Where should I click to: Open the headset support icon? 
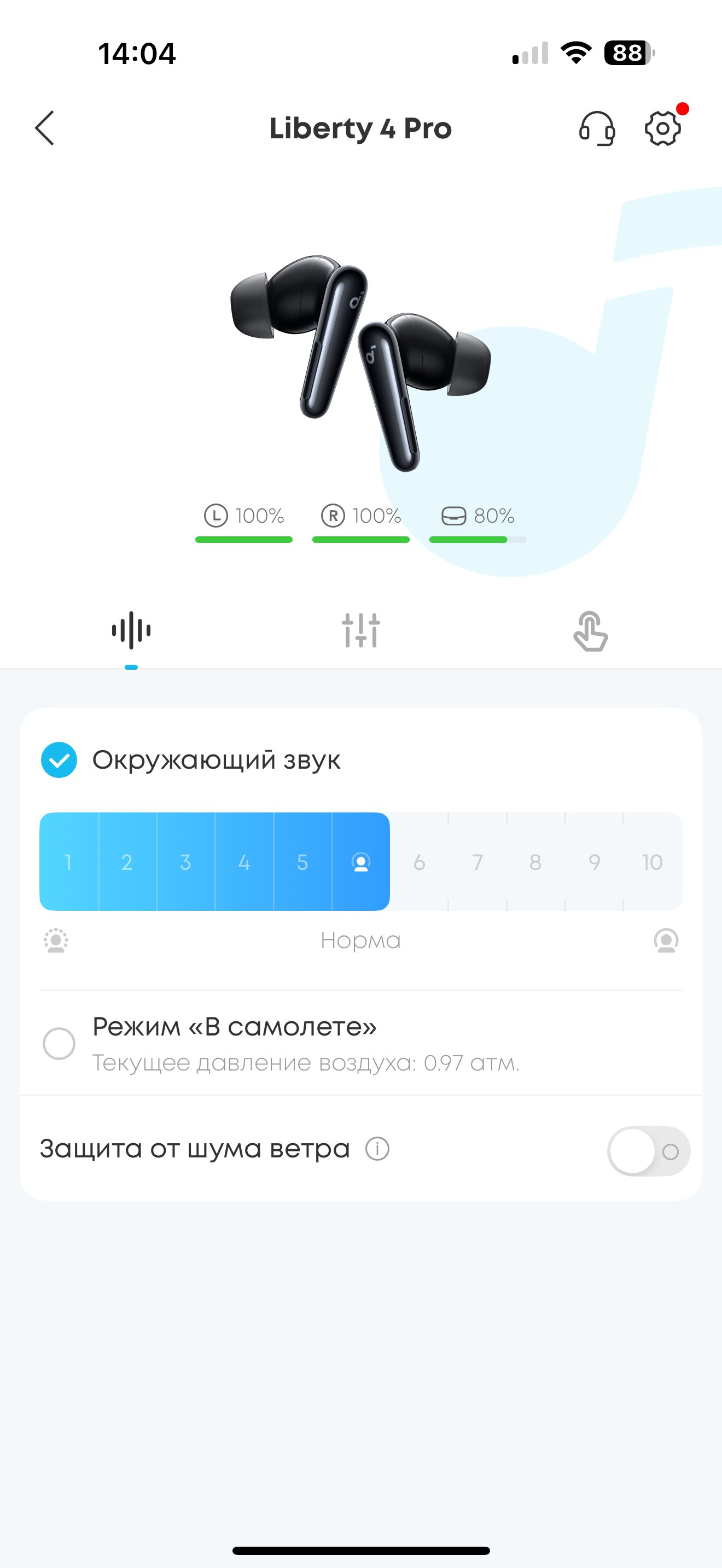[597, 128]
